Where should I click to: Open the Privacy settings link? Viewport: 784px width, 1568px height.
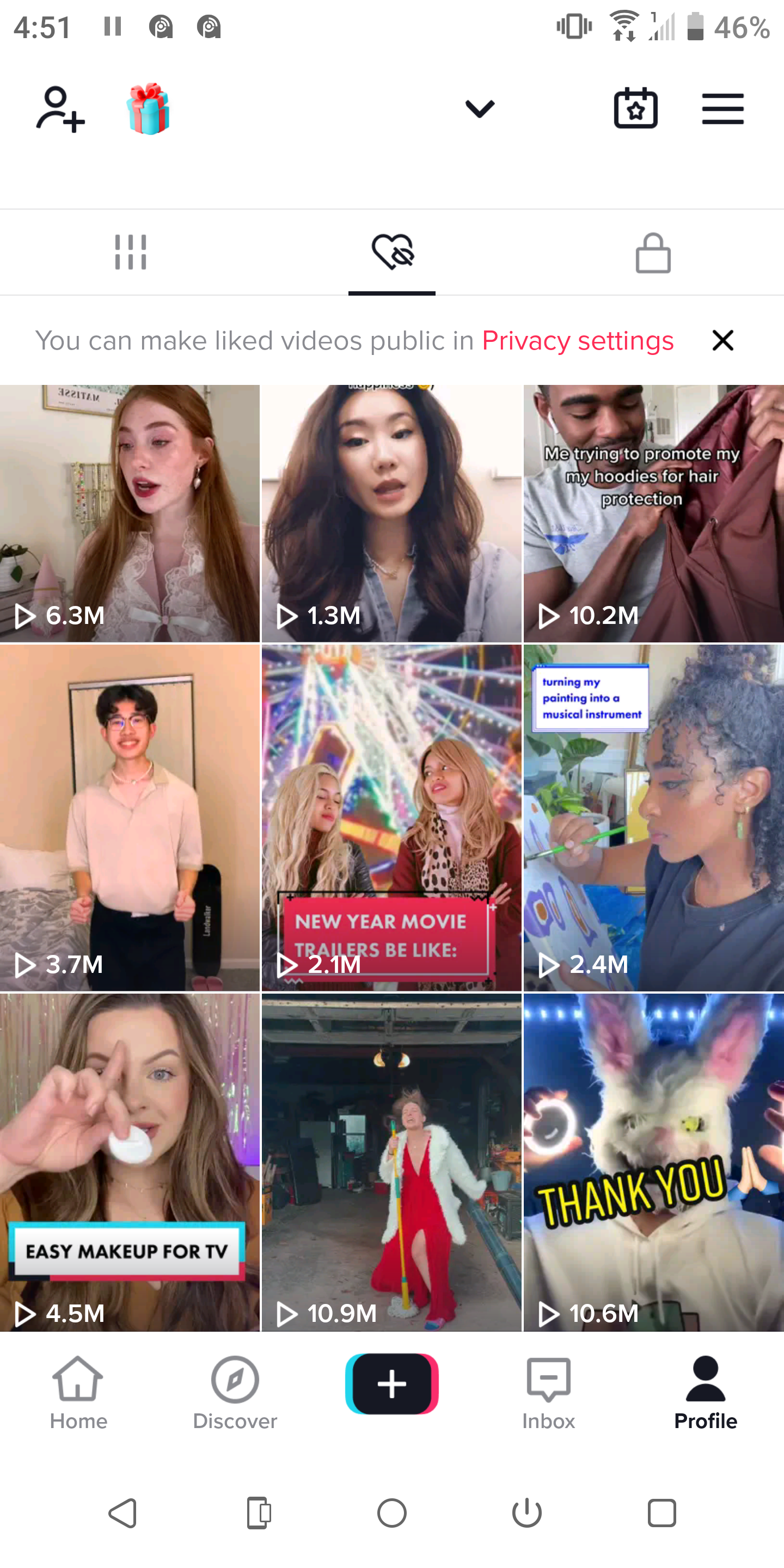(x=577, y=341)
